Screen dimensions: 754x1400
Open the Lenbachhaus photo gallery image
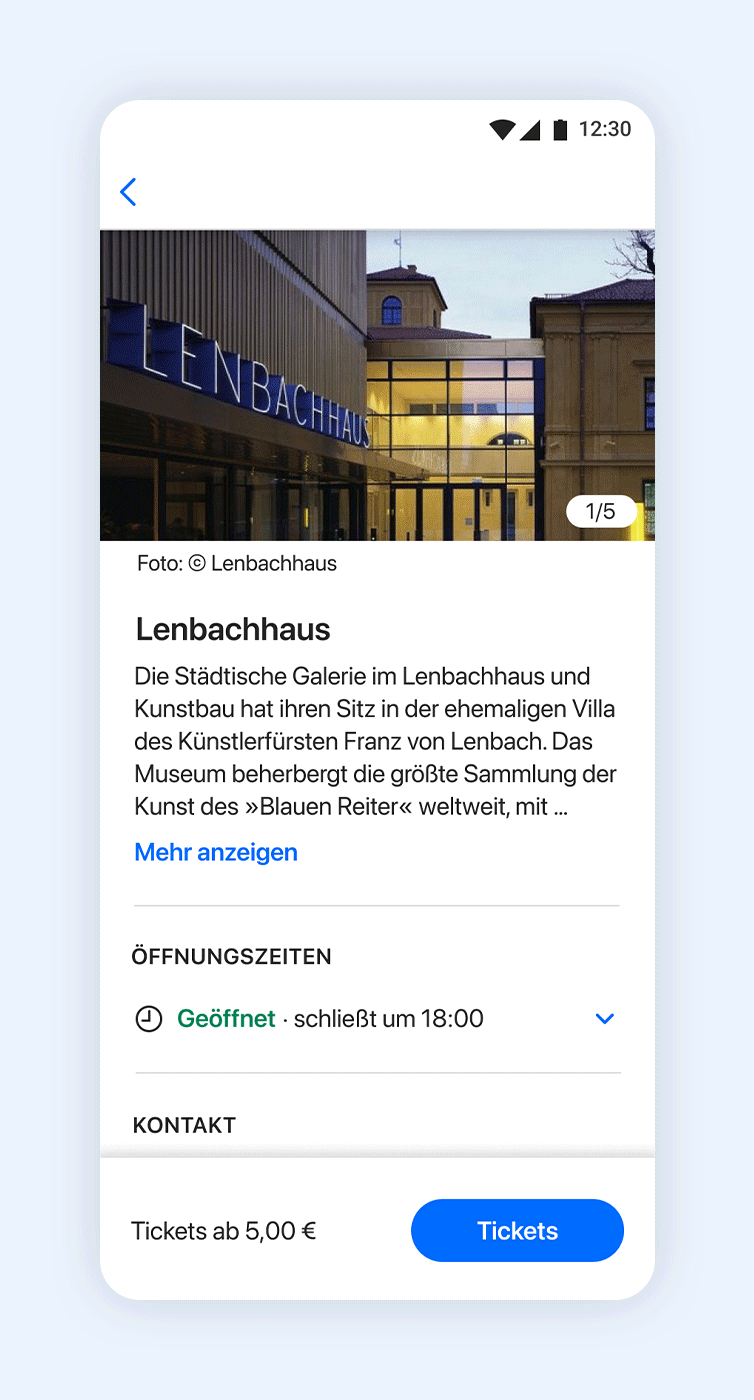(x=377, y=385)
